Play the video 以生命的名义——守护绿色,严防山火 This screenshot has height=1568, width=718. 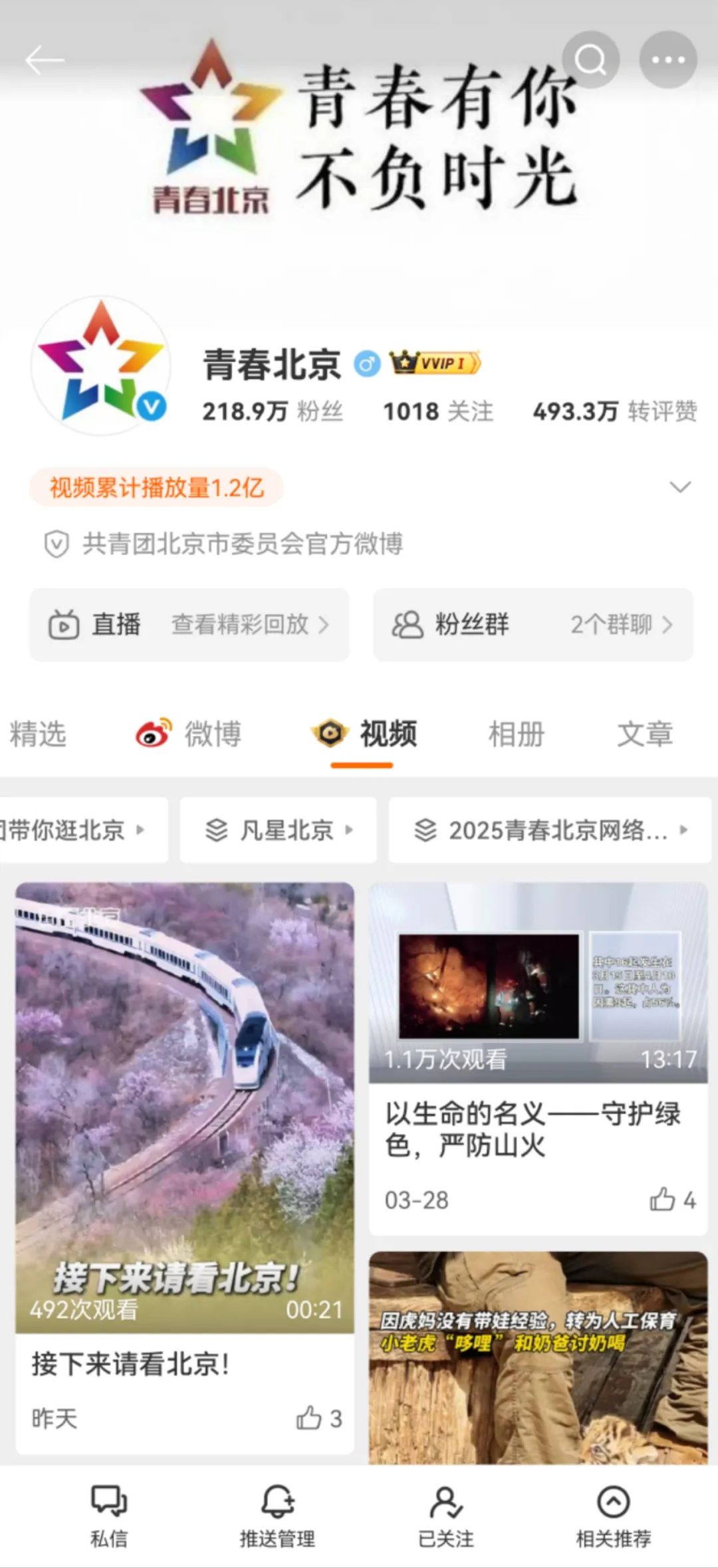538,984
